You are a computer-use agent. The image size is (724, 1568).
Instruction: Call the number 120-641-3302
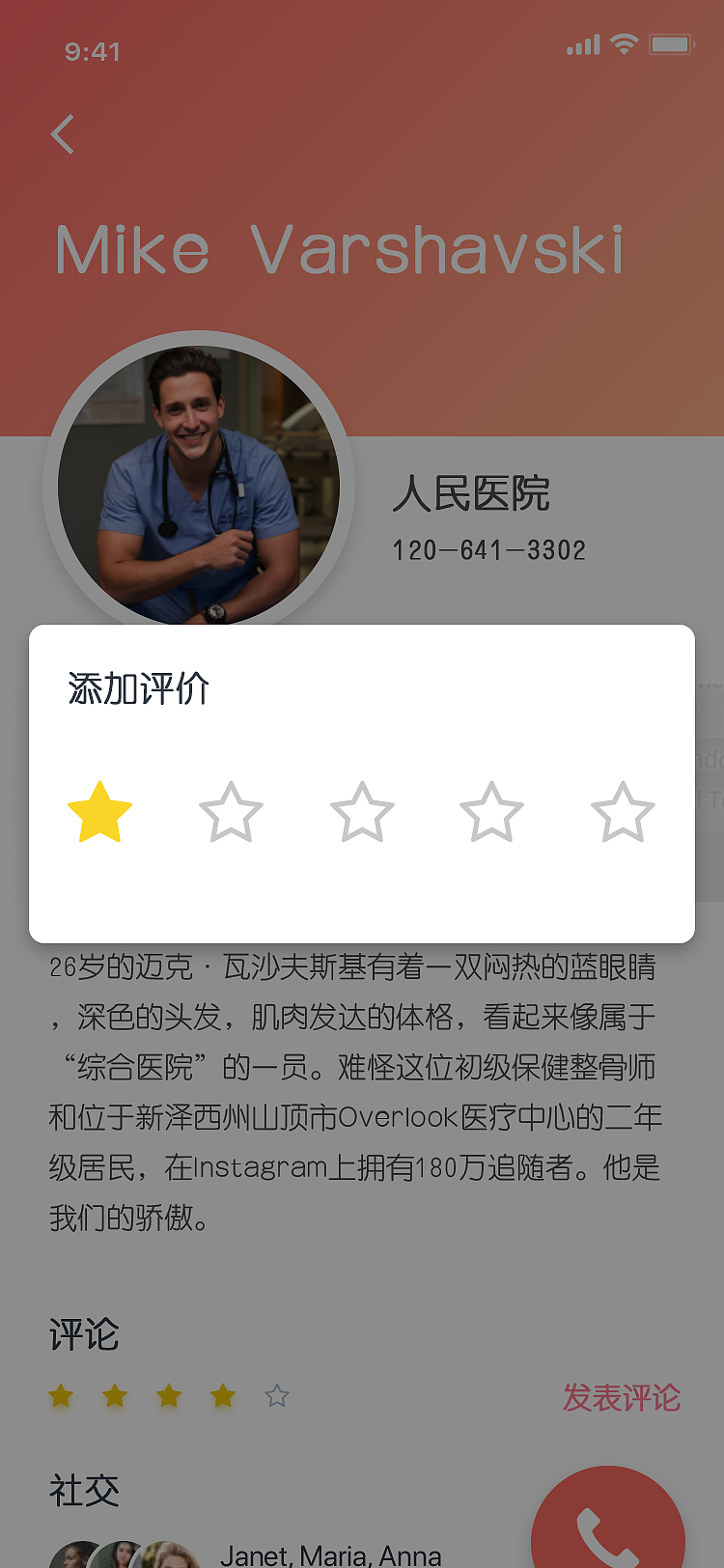coord(489,548)
